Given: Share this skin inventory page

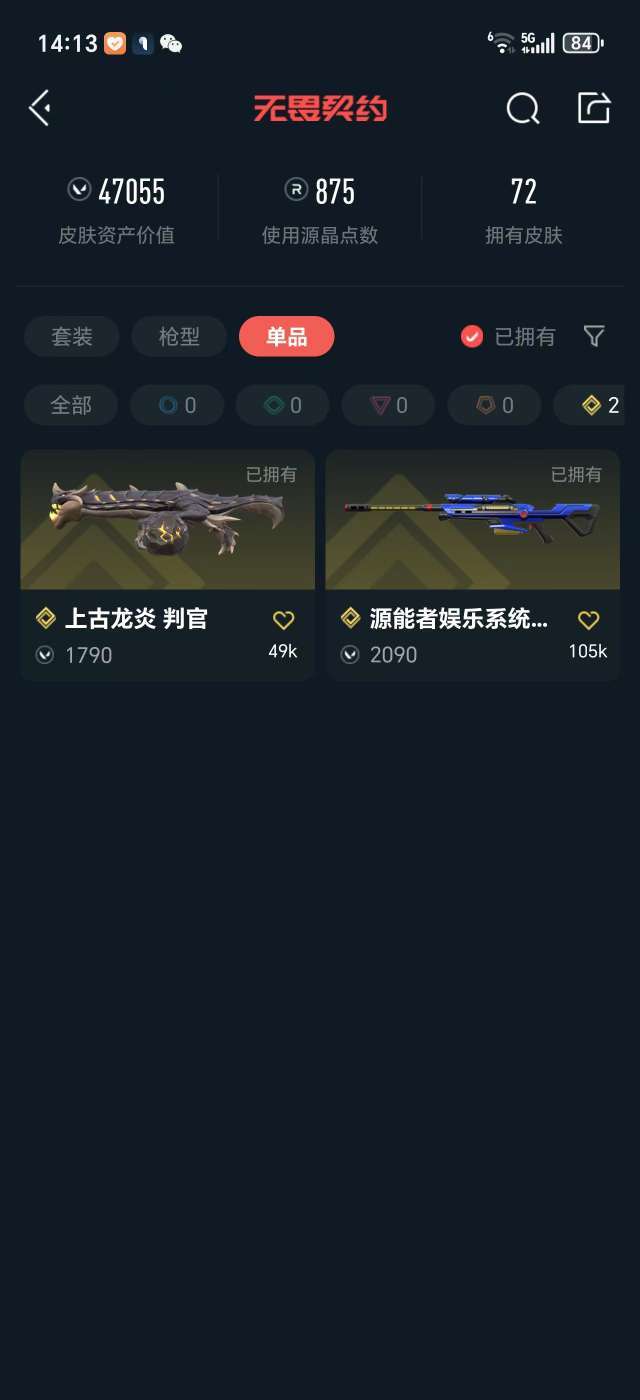Looking at the screenshot, I should [x=594, y=108].
